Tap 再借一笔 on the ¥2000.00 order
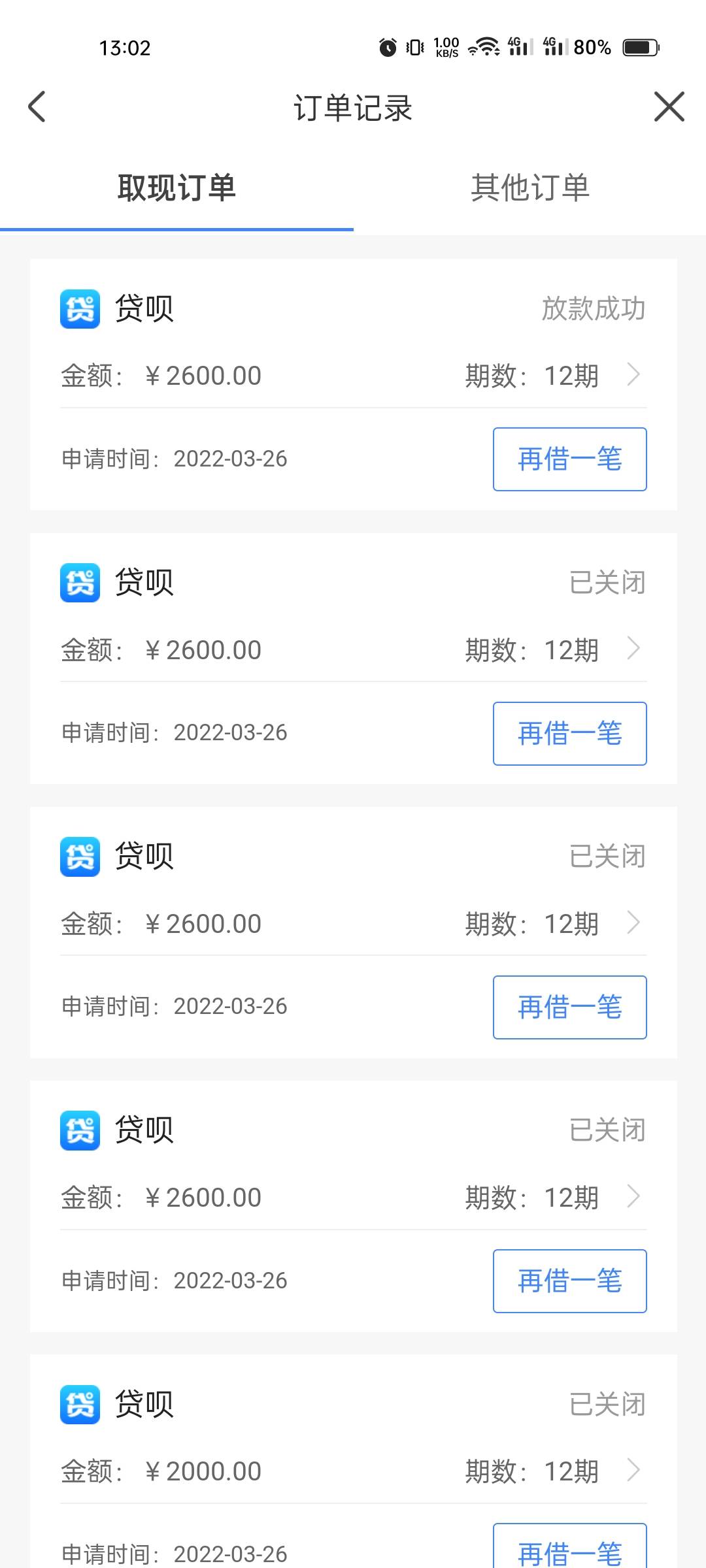 [x=569, y=1547]
